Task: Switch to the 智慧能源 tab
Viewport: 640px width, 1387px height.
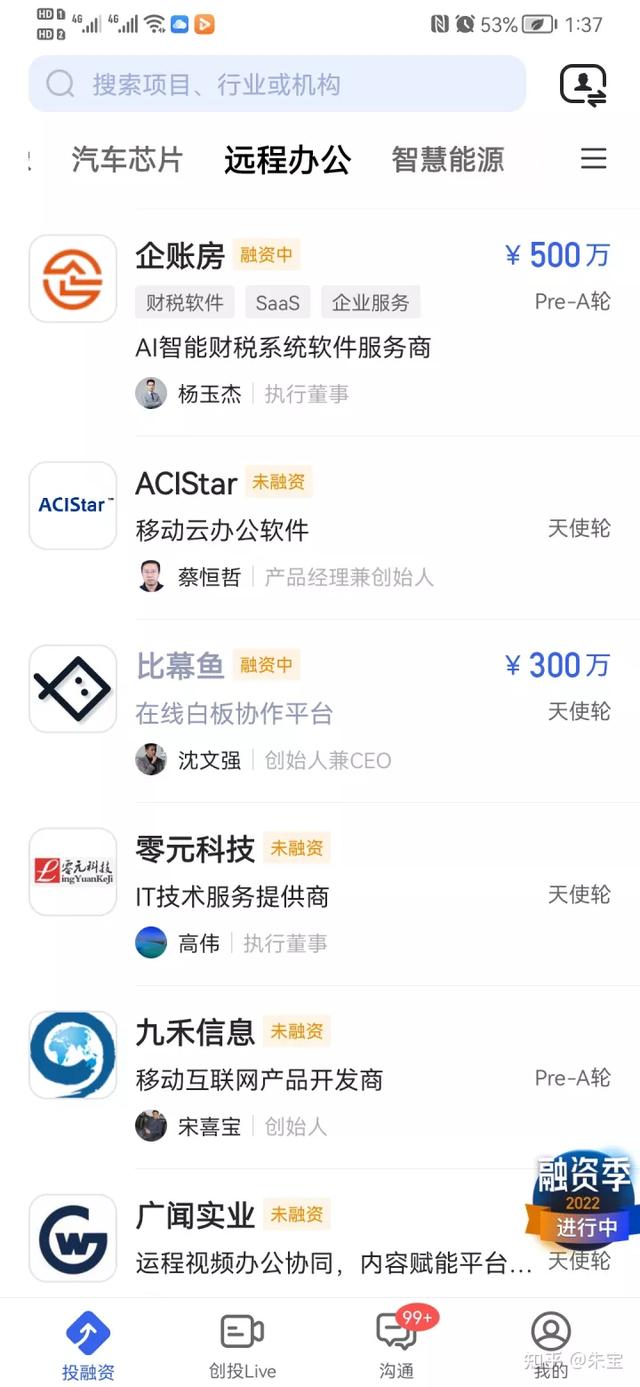Action: pos(447,159)
